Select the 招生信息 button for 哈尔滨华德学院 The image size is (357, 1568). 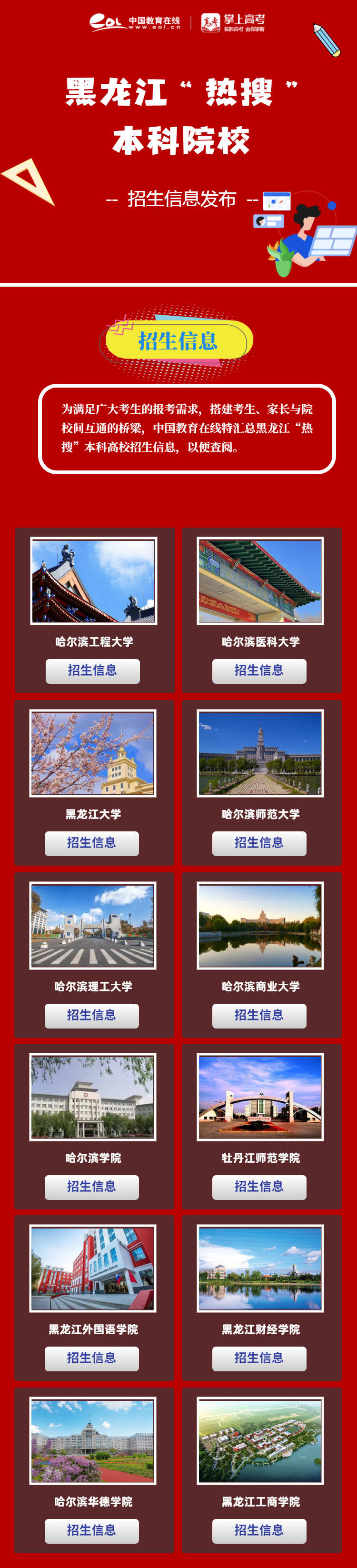tap(92, 1530)
